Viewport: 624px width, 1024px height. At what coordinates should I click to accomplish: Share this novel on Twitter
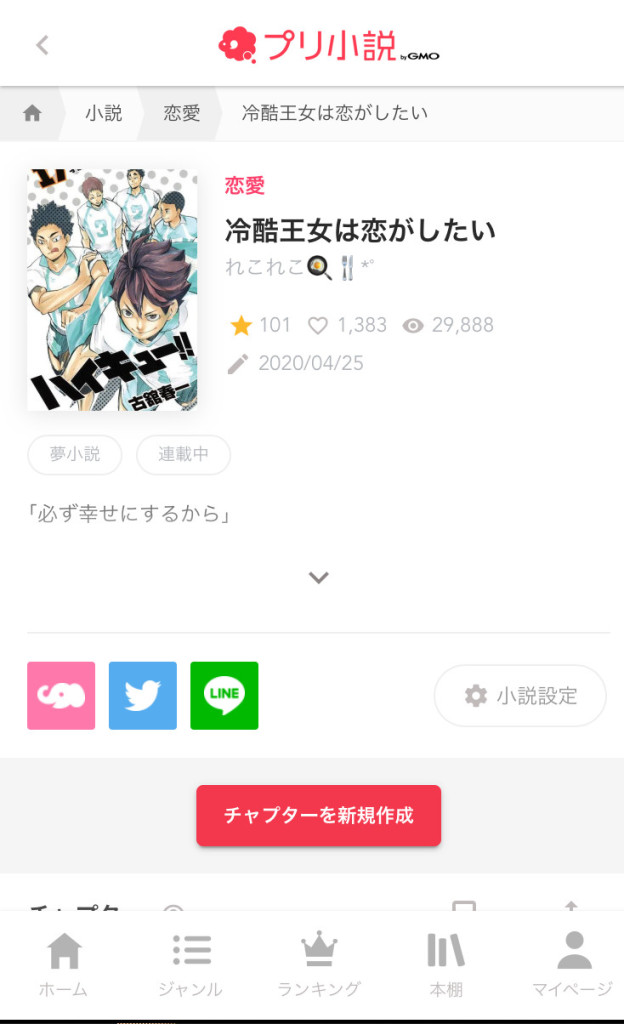(x=143, y=695)
